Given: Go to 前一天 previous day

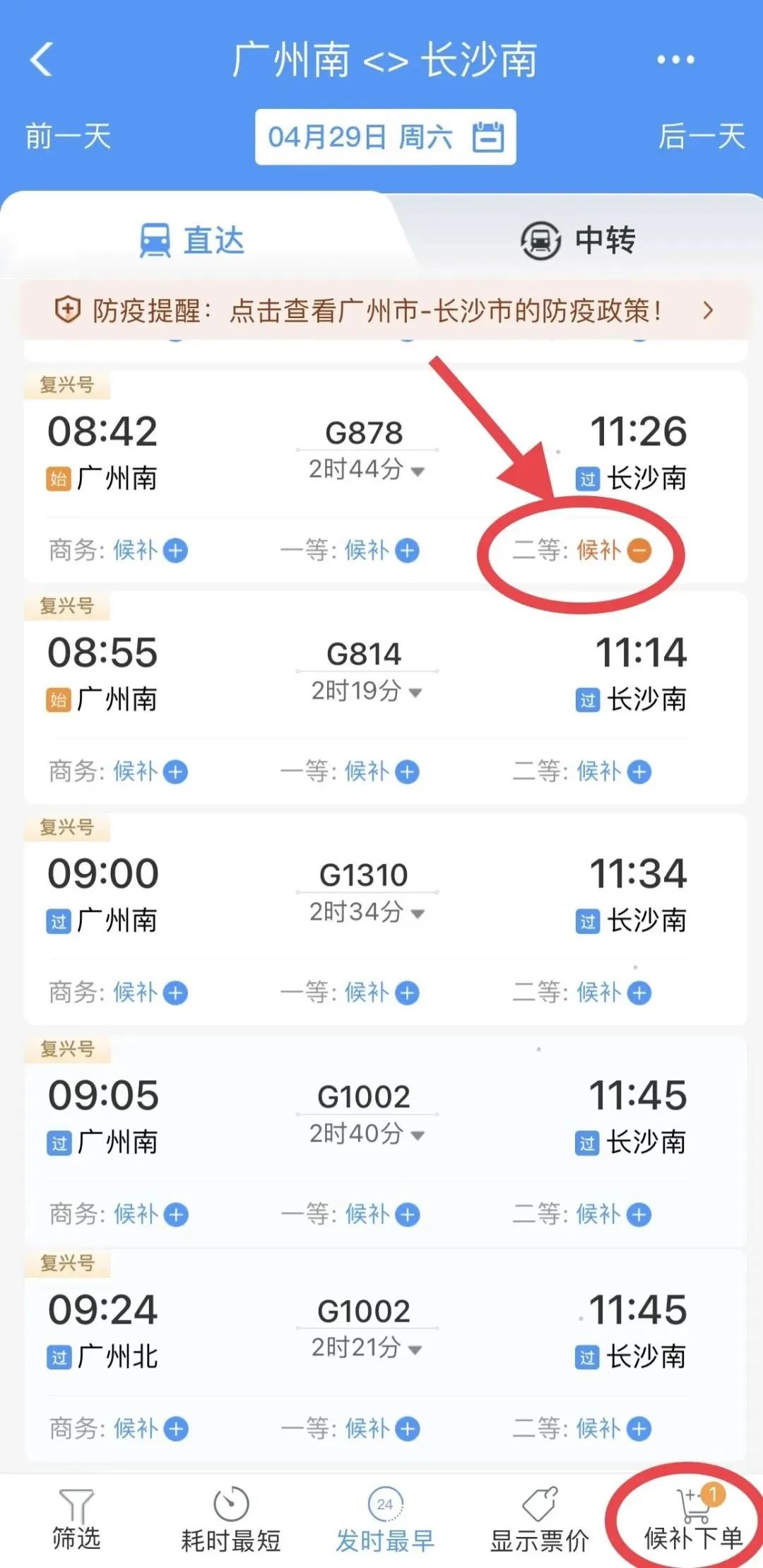Looking at the screenshot, I should coord(67,137).
